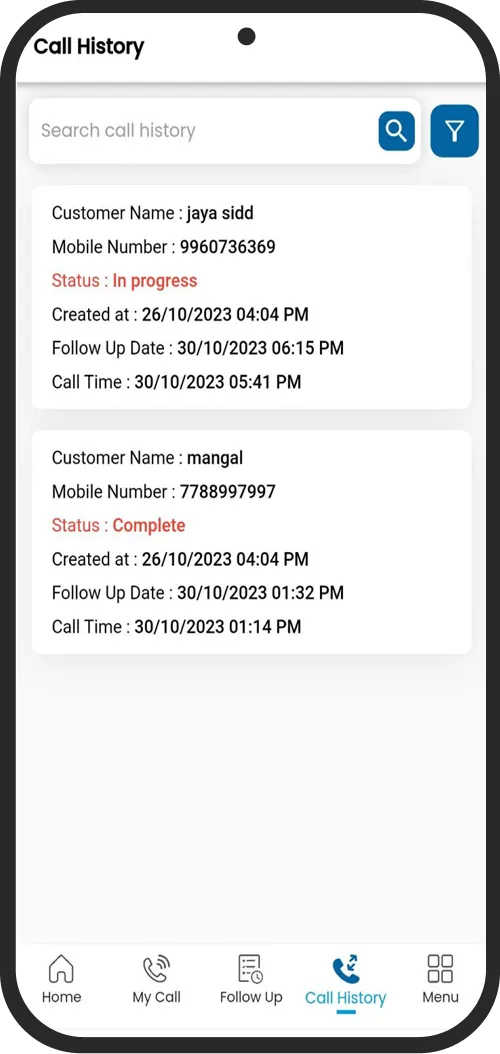Screen dimensions: 500x1054
Task: Open the filter funnel button
Action: 454,131
